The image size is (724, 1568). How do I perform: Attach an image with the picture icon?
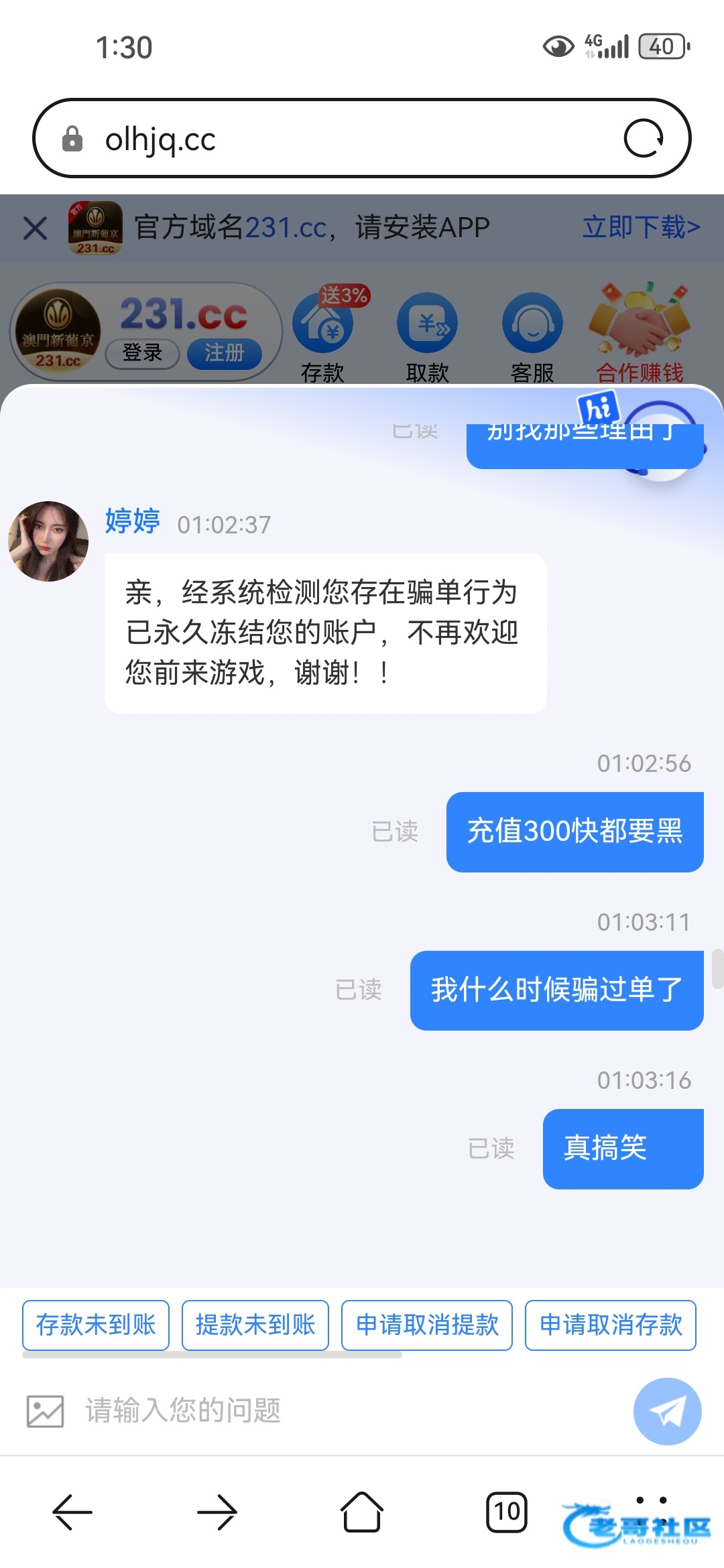(x=45, y=1411)
